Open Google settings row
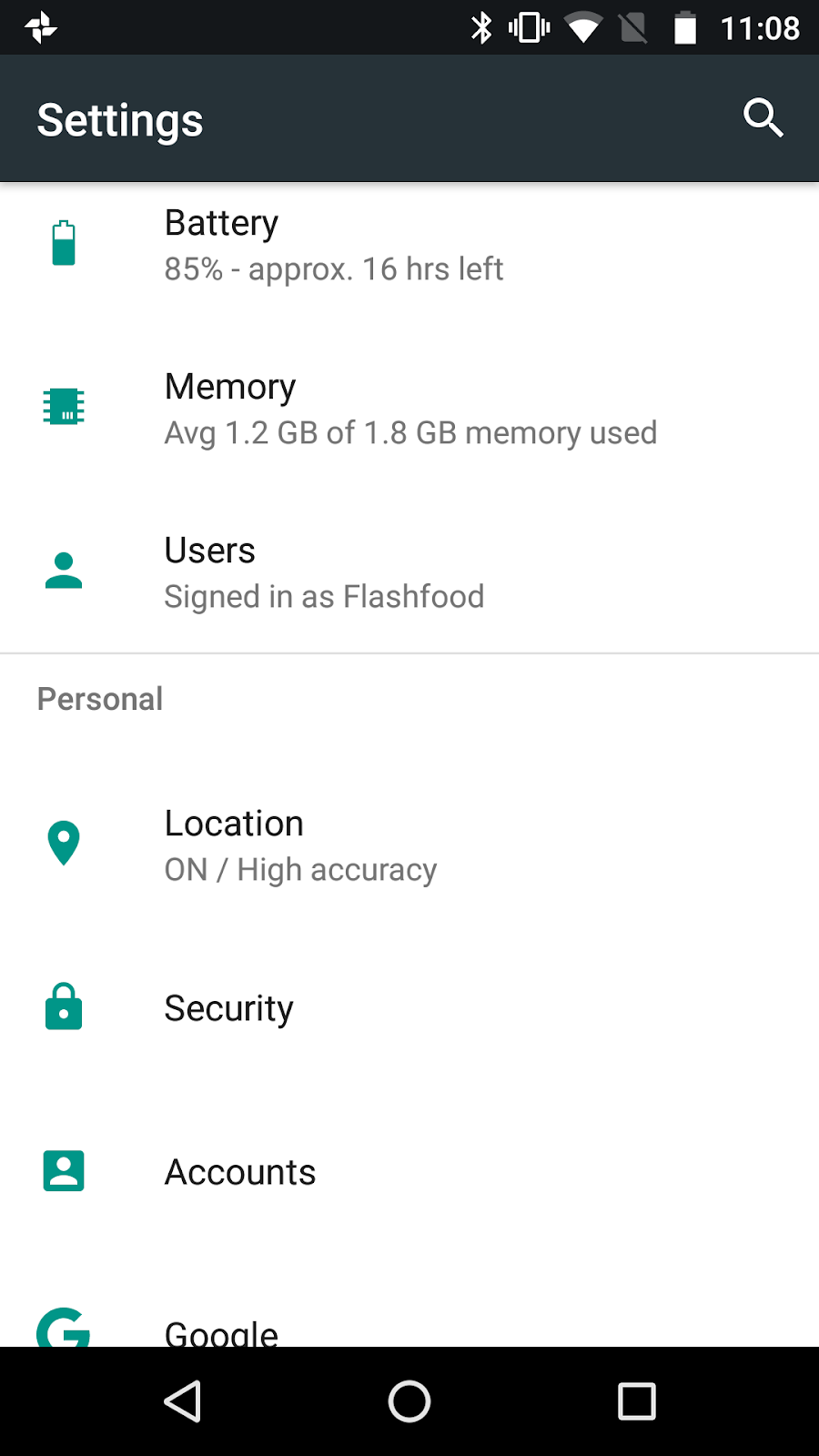819x1456 pixels. click(409, 1310)
